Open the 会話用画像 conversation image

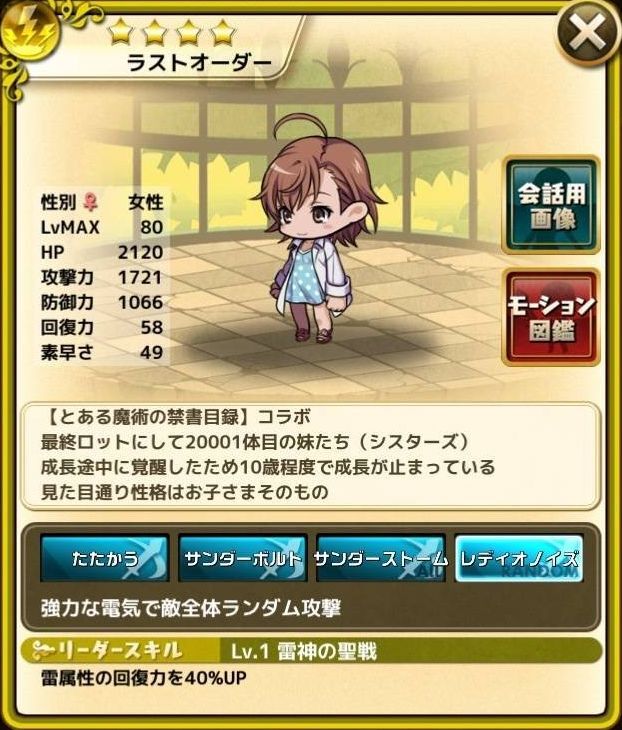click(x=550, y=205)
